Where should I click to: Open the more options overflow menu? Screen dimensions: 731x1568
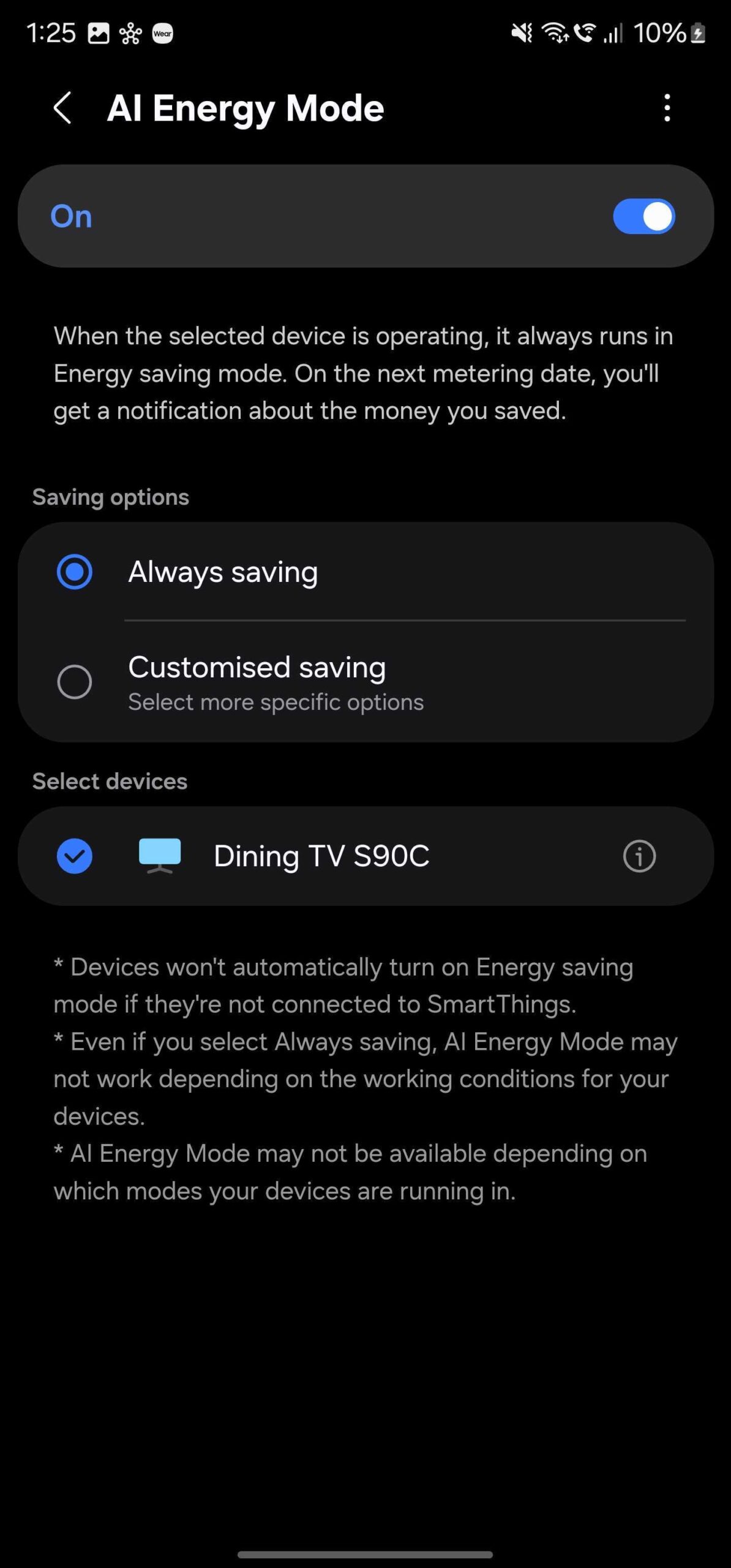[667, 108]
